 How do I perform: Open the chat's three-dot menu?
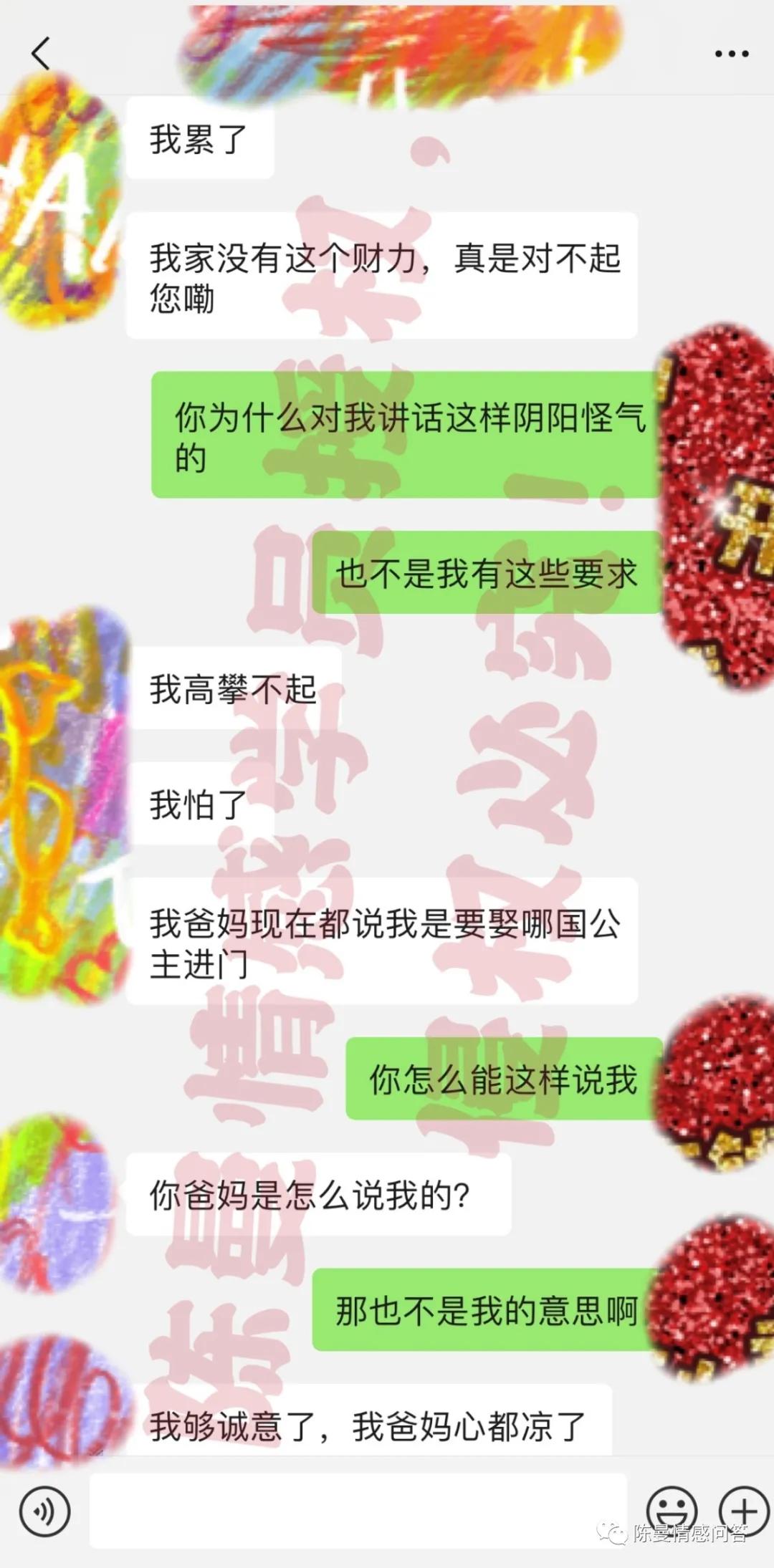(731, 54)
